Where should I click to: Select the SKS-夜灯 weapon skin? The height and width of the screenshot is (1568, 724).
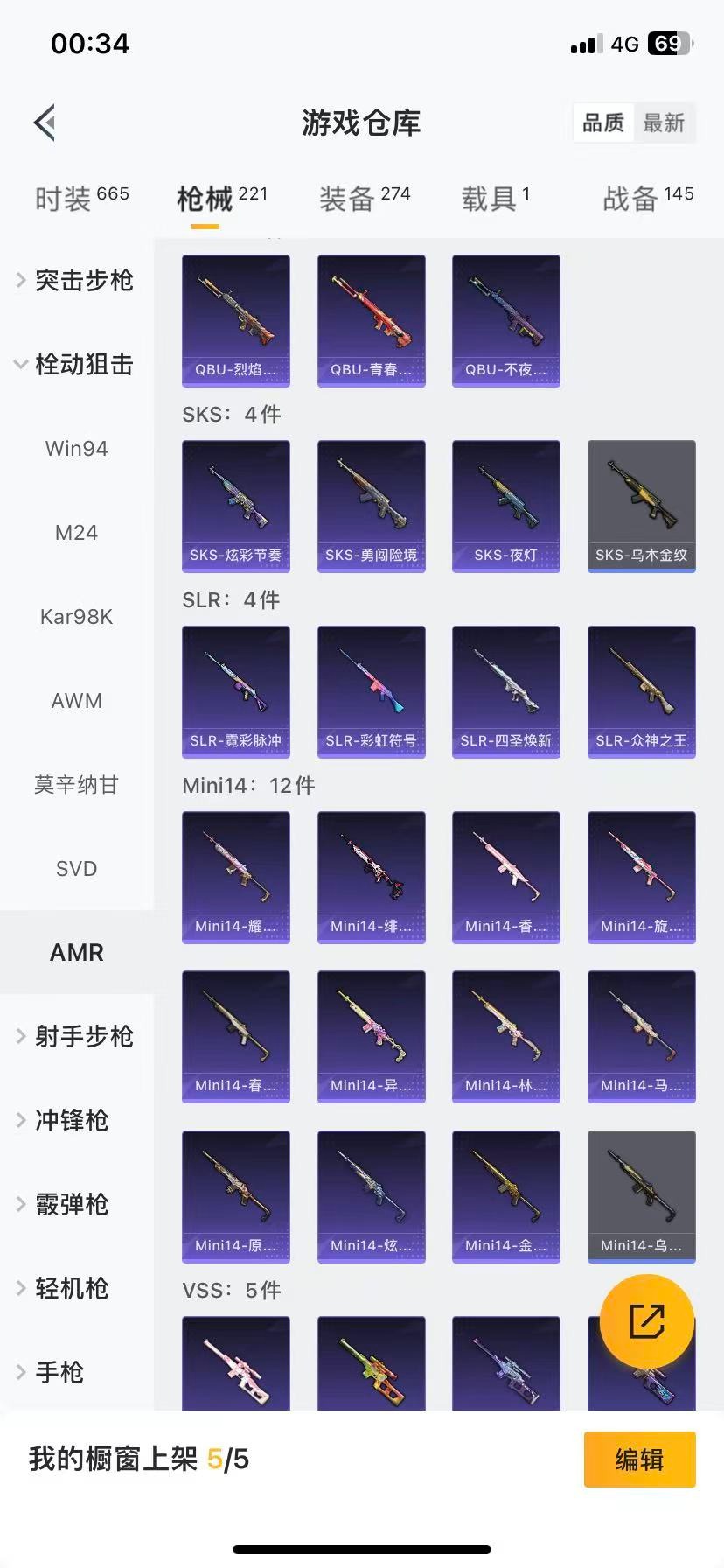click(x=506, y=506)
